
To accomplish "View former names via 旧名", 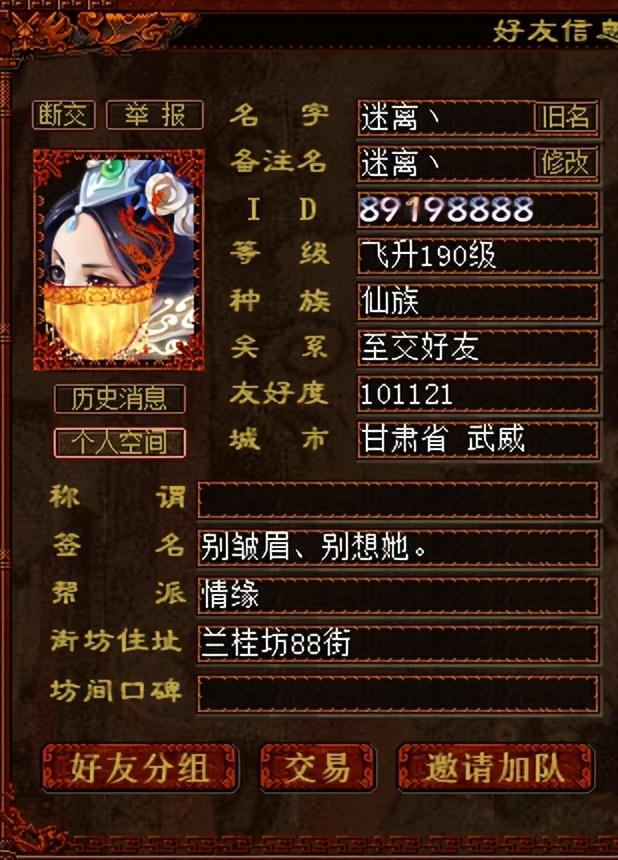I will click(x=565, y=117).
